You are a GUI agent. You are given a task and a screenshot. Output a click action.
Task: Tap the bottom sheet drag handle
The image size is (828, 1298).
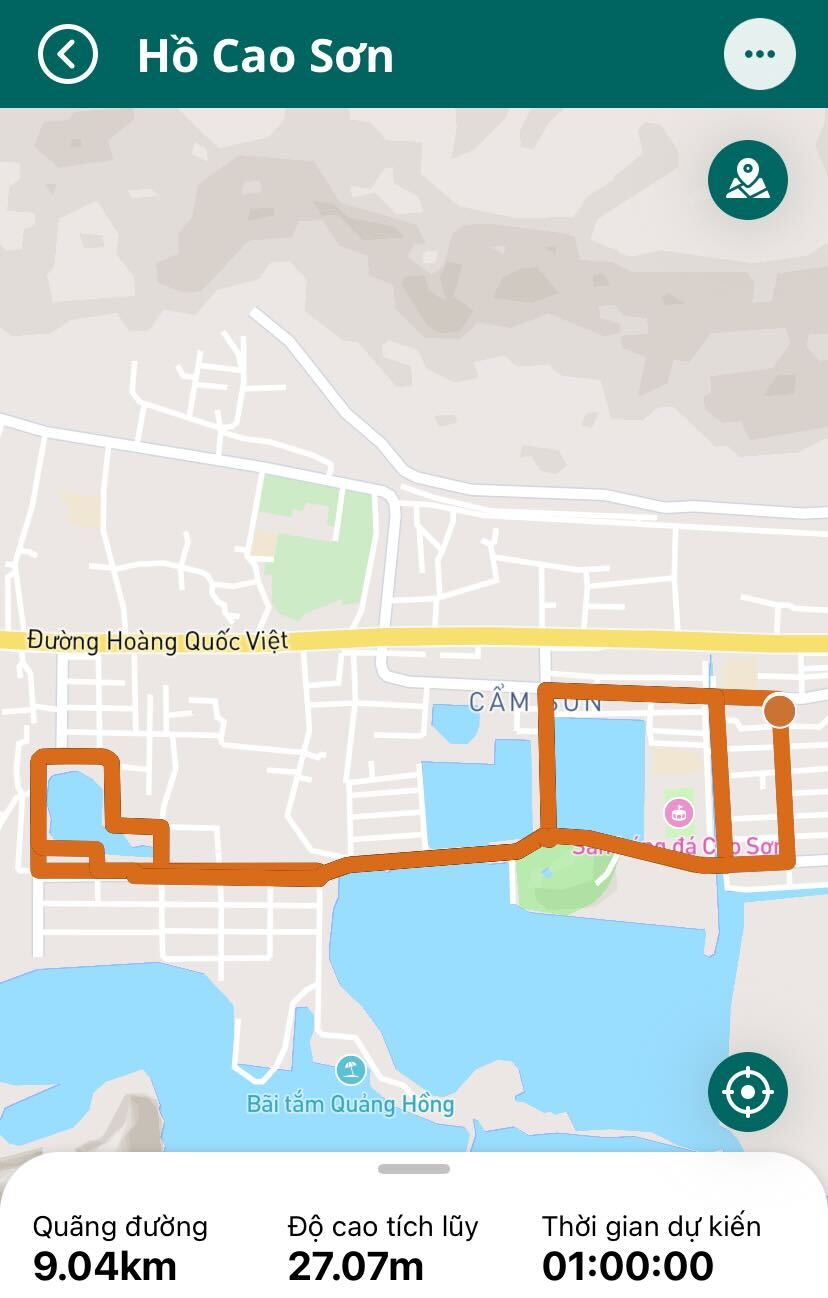tap(414, 1168)
